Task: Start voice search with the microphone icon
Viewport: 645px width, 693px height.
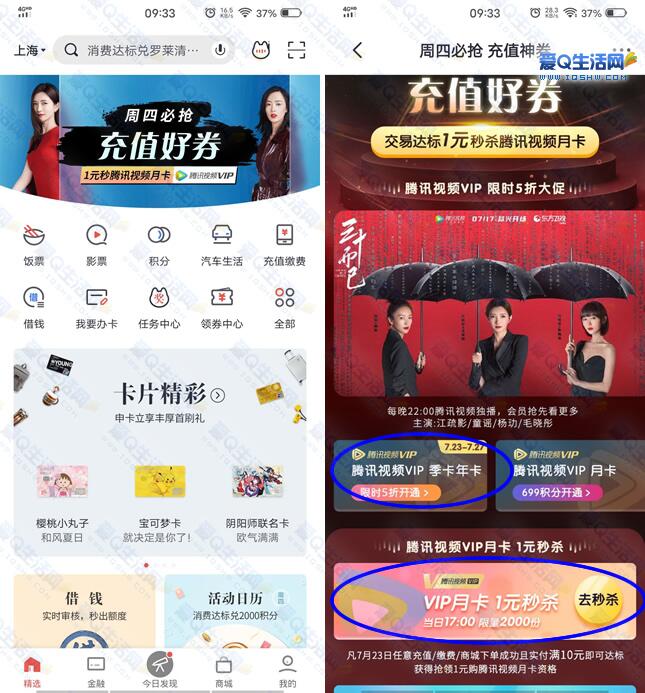Action: tap(219, 50)
